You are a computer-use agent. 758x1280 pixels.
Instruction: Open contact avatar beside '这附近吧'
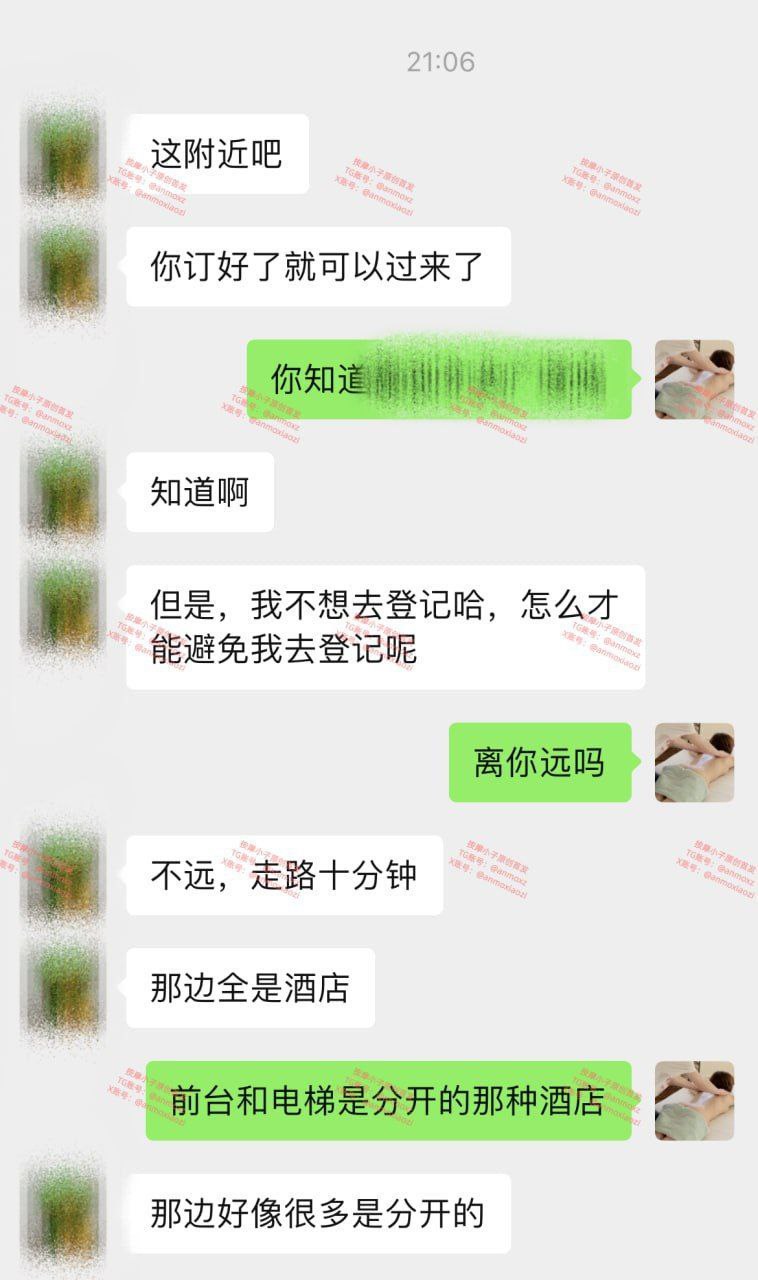(62, 154)
